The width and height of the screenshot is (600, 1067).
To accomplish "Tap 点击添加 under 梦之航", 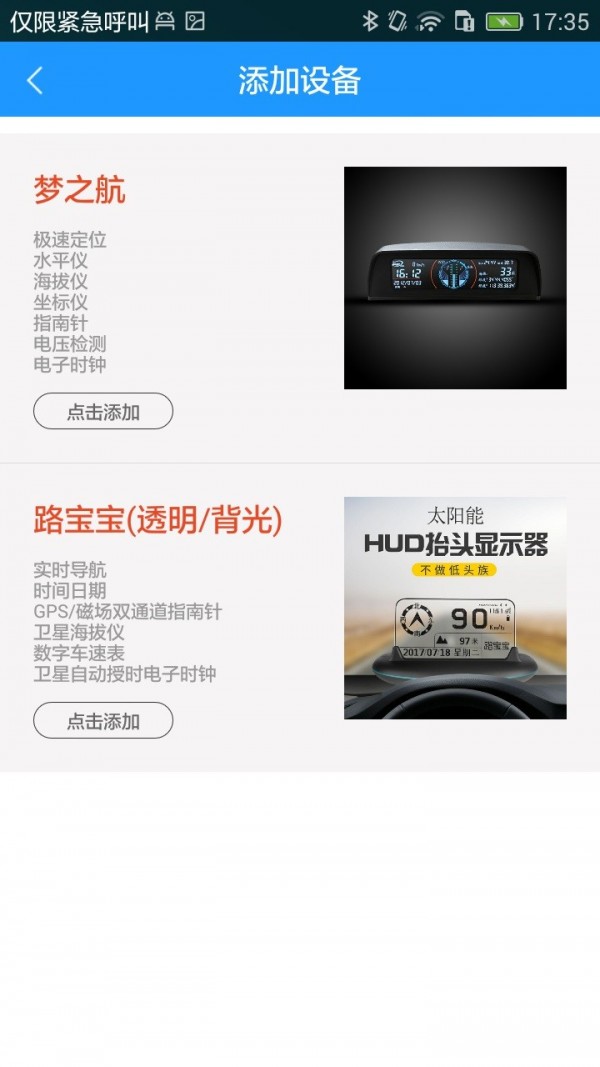I will pos(103,411).
